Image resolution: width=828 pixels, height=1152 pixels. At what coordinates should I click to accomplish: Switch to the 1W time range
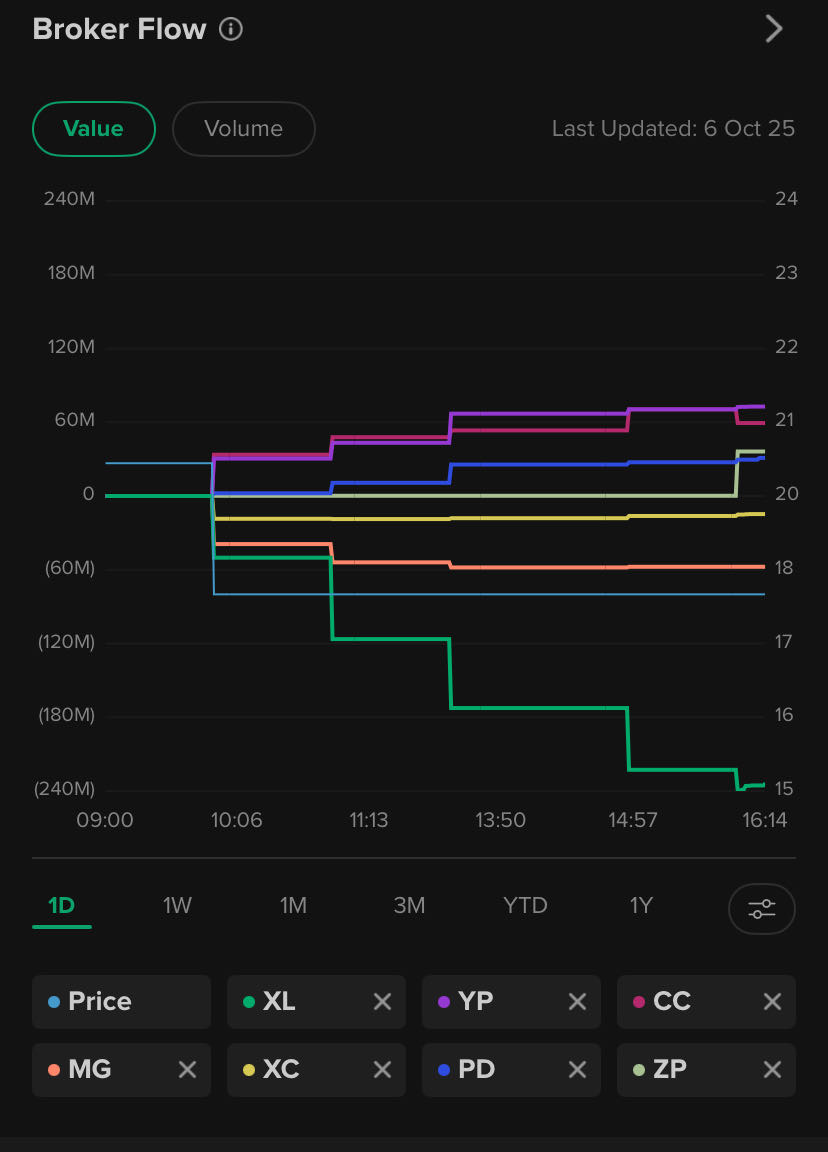[177, 906]
